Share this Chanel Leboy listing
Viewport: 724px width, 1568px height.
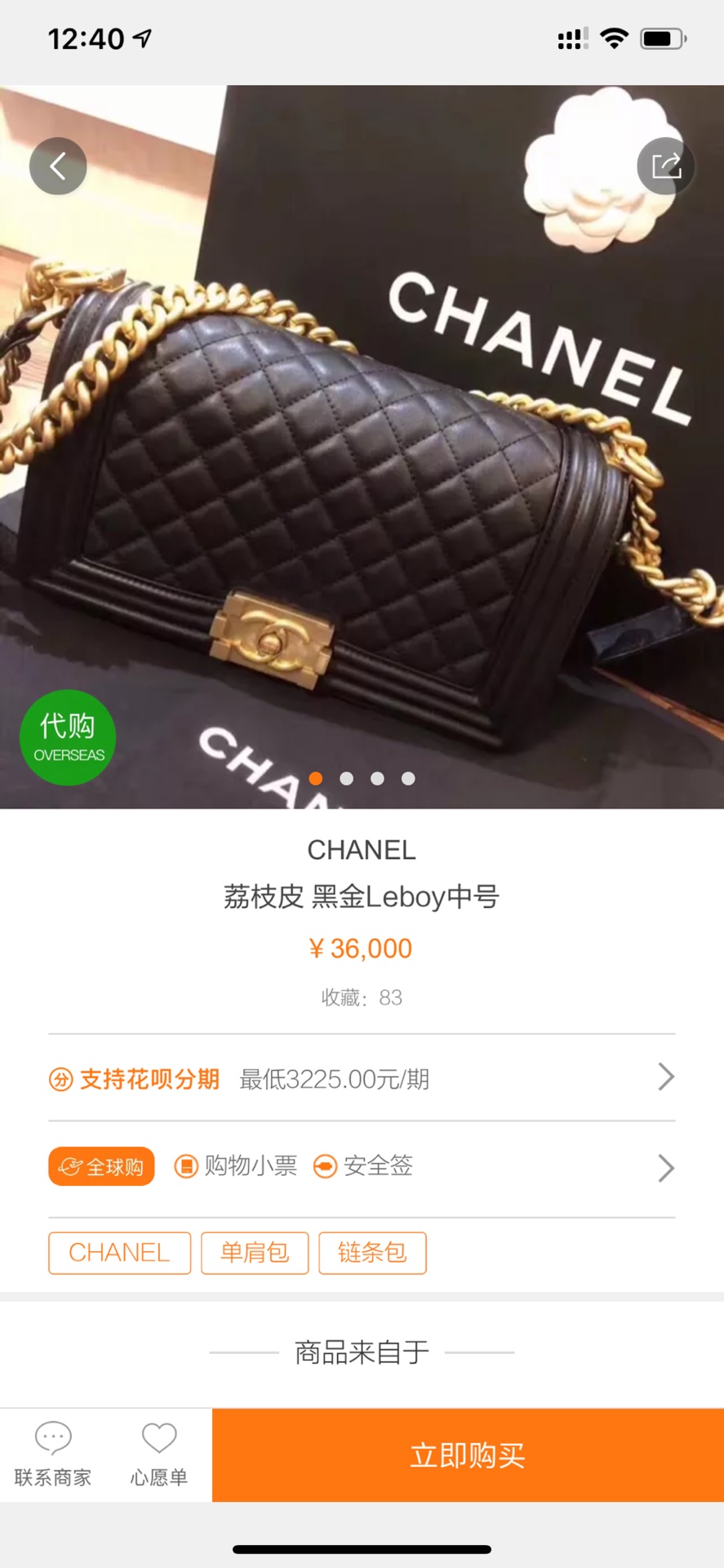[x=665, y=167]
